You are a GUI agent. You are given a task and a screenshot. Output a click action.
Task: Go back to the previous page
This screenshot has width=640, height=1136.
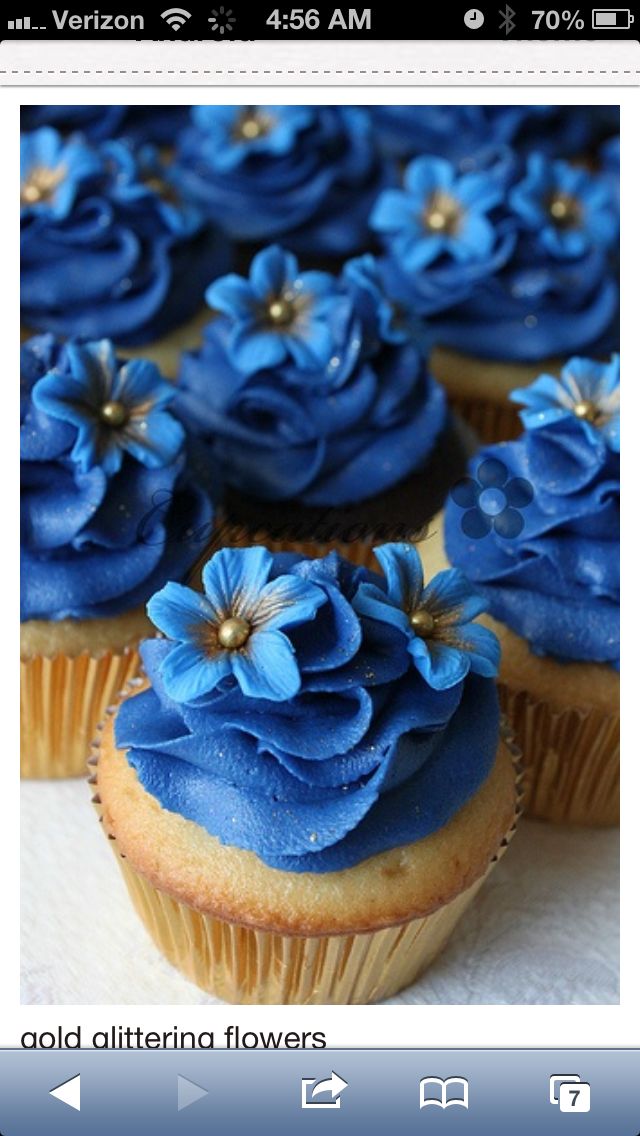[65, 1092]
